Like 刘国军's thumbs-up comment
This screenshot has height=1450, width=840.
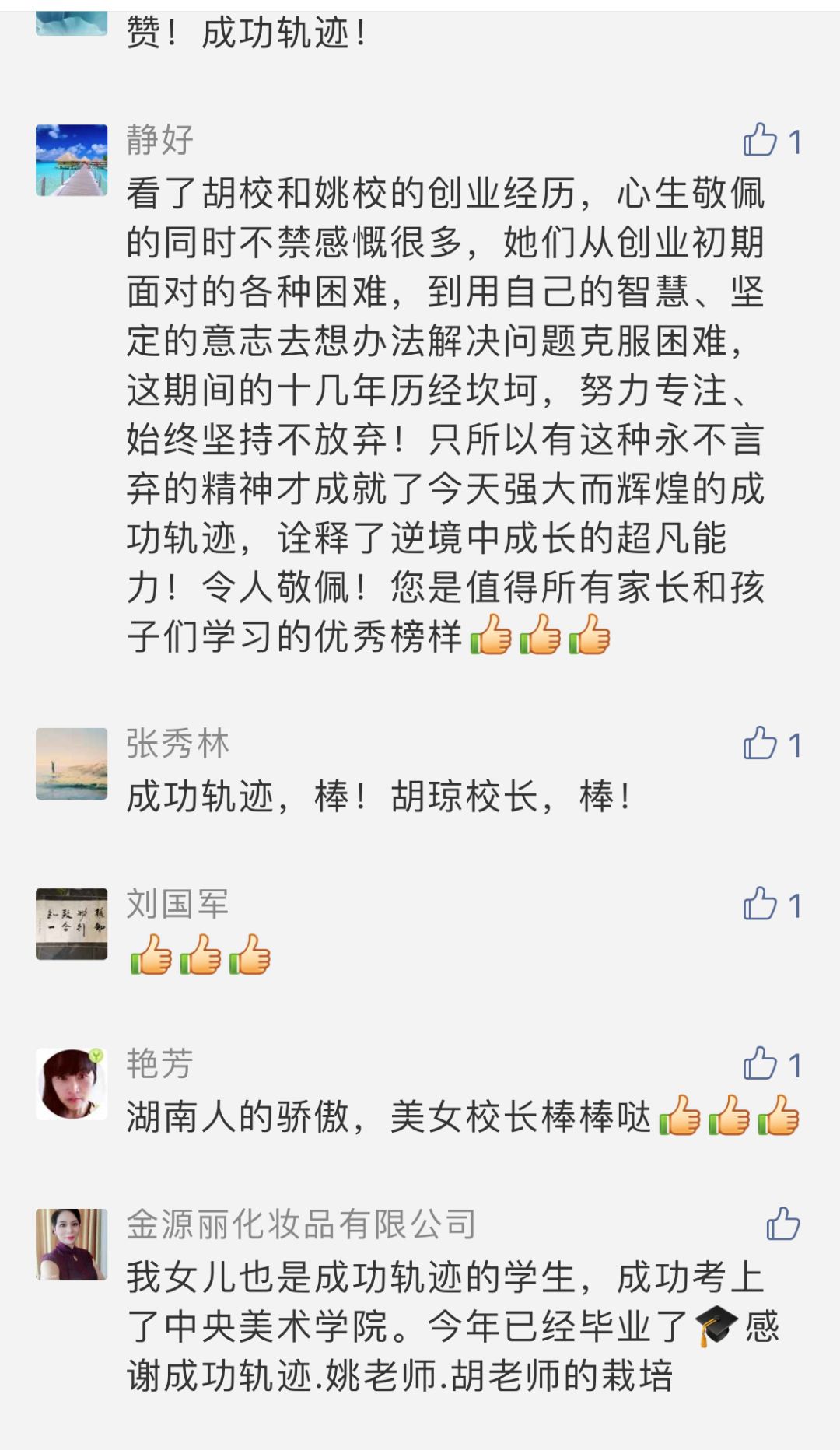tap(761, 904)
